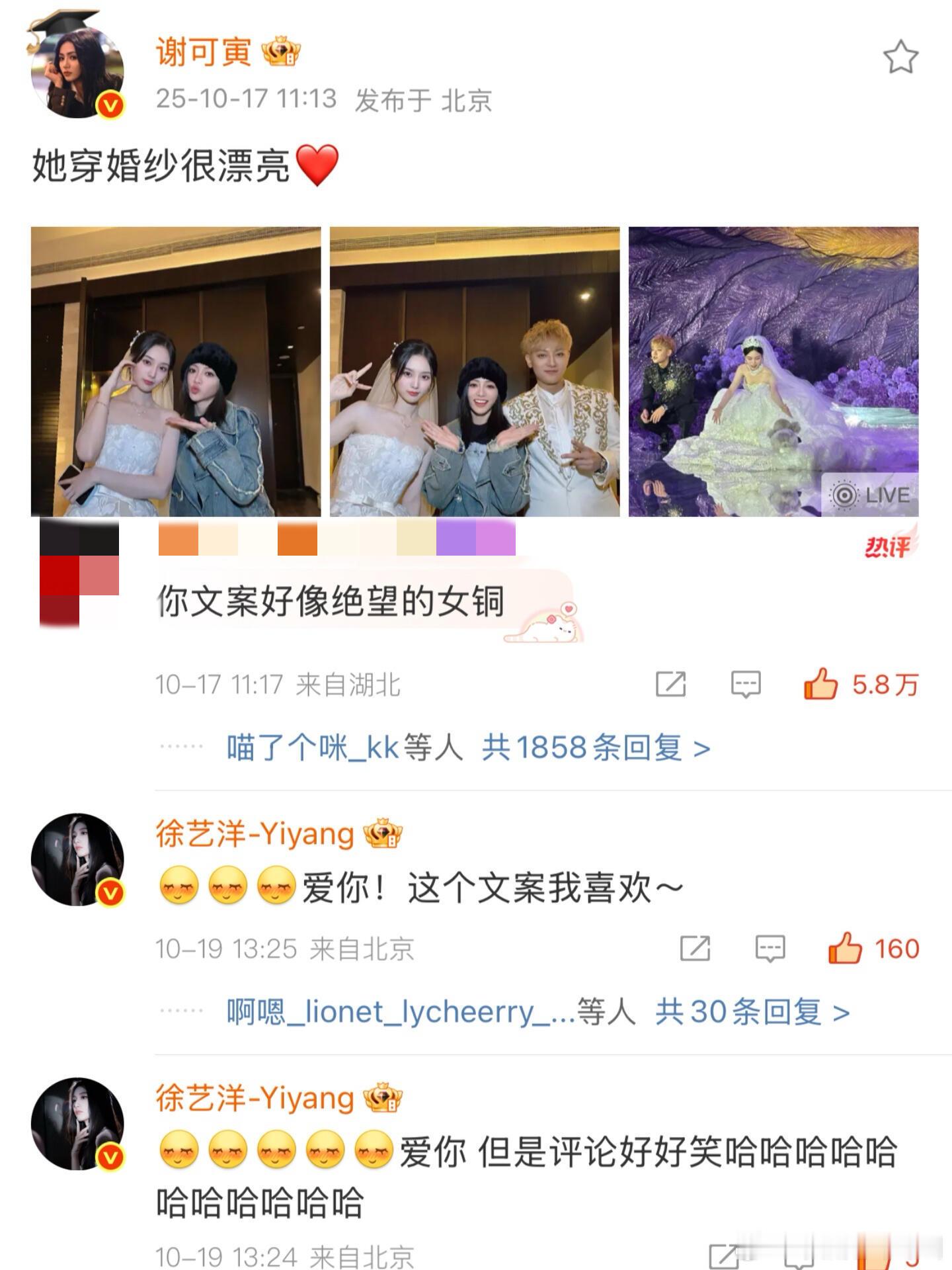The height and width of the screenshot is (1270, 952).
Task: View the second photo with three people
Action: (475, 371)
